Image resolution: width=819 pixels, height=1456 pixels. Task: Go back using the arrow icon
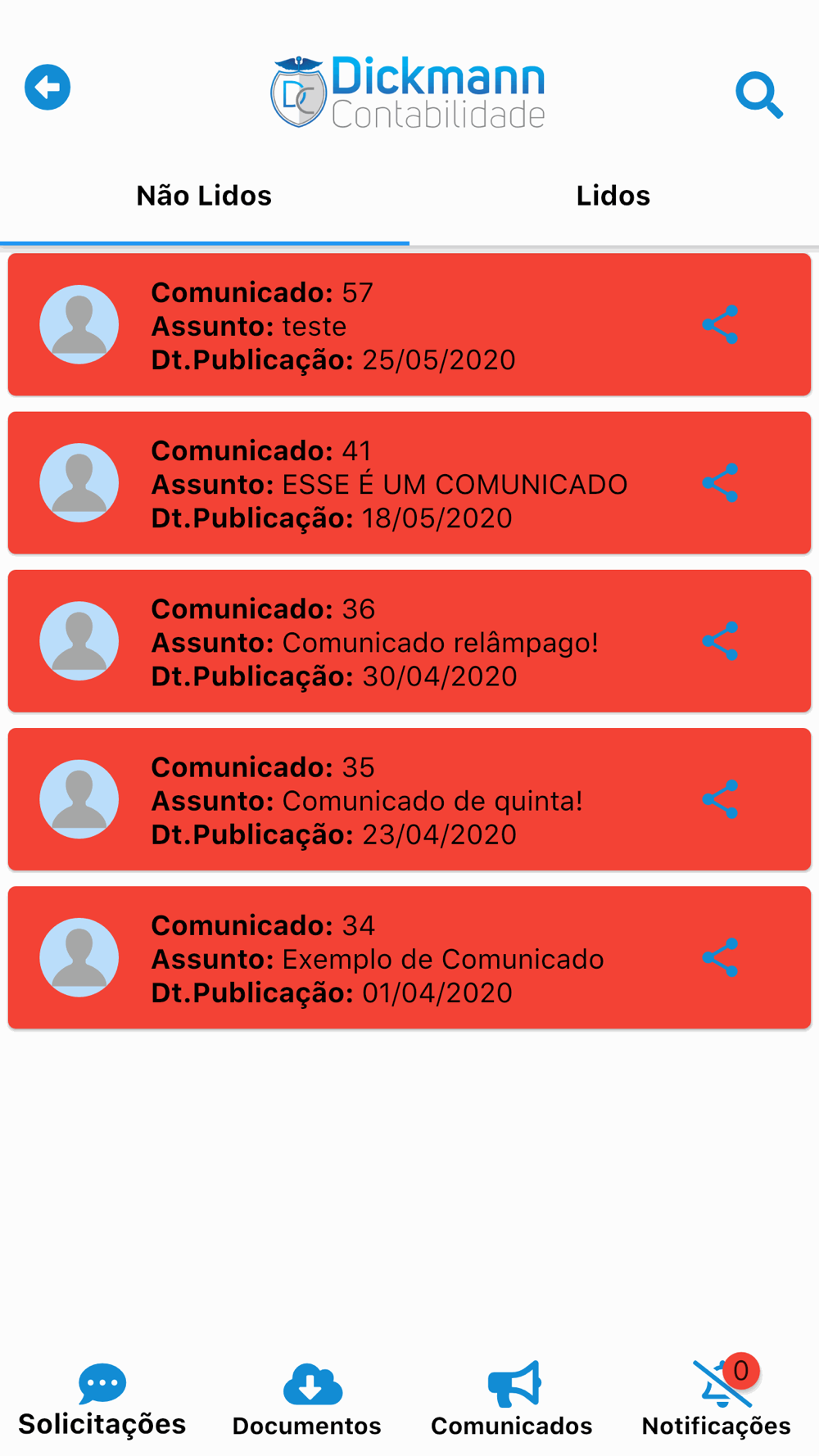click(x=48, y=87)
